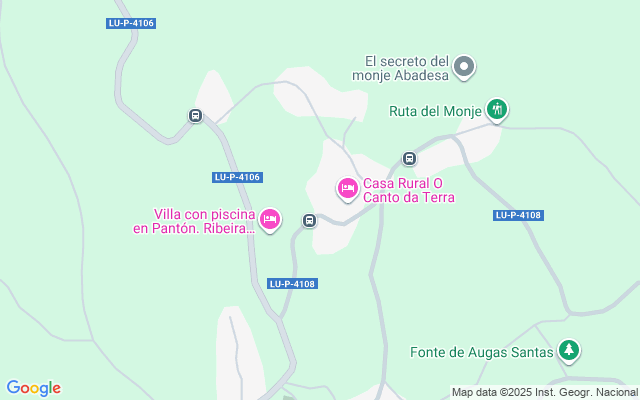This screenshot has height=400, width=640.
Task: Open the Fonte de Augas Santas marker
Action: 569,350
